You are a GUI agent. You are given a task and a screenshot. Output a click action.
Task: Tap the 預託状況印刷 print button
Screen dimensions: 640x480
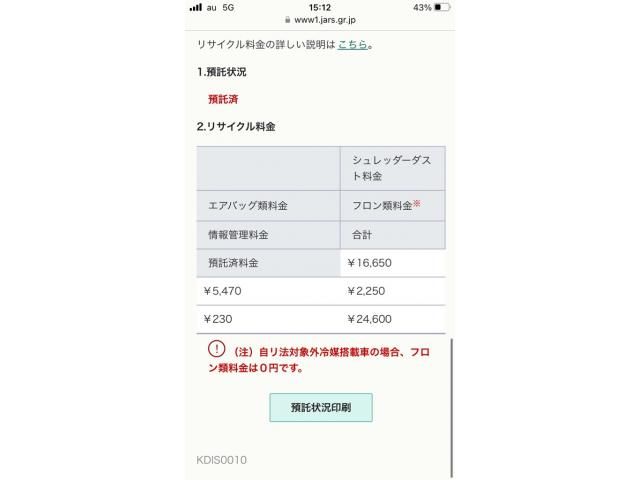pos(321,408)
